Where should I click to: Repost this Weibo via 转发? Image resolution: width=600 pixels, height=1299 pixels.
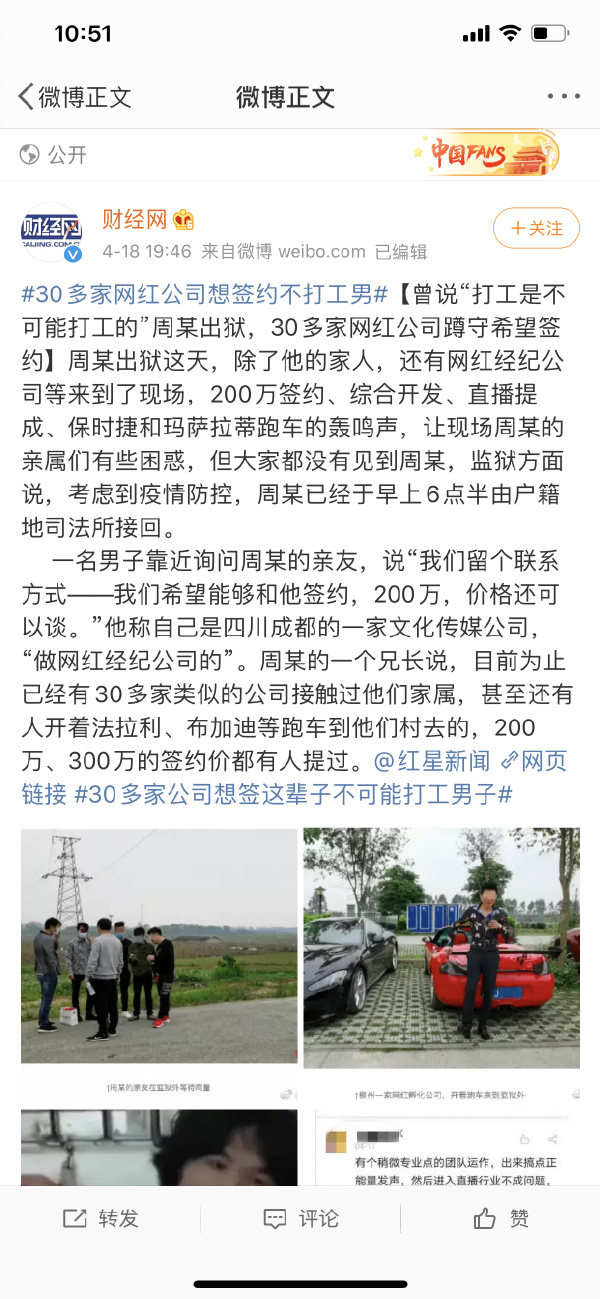click(101, 1218)
